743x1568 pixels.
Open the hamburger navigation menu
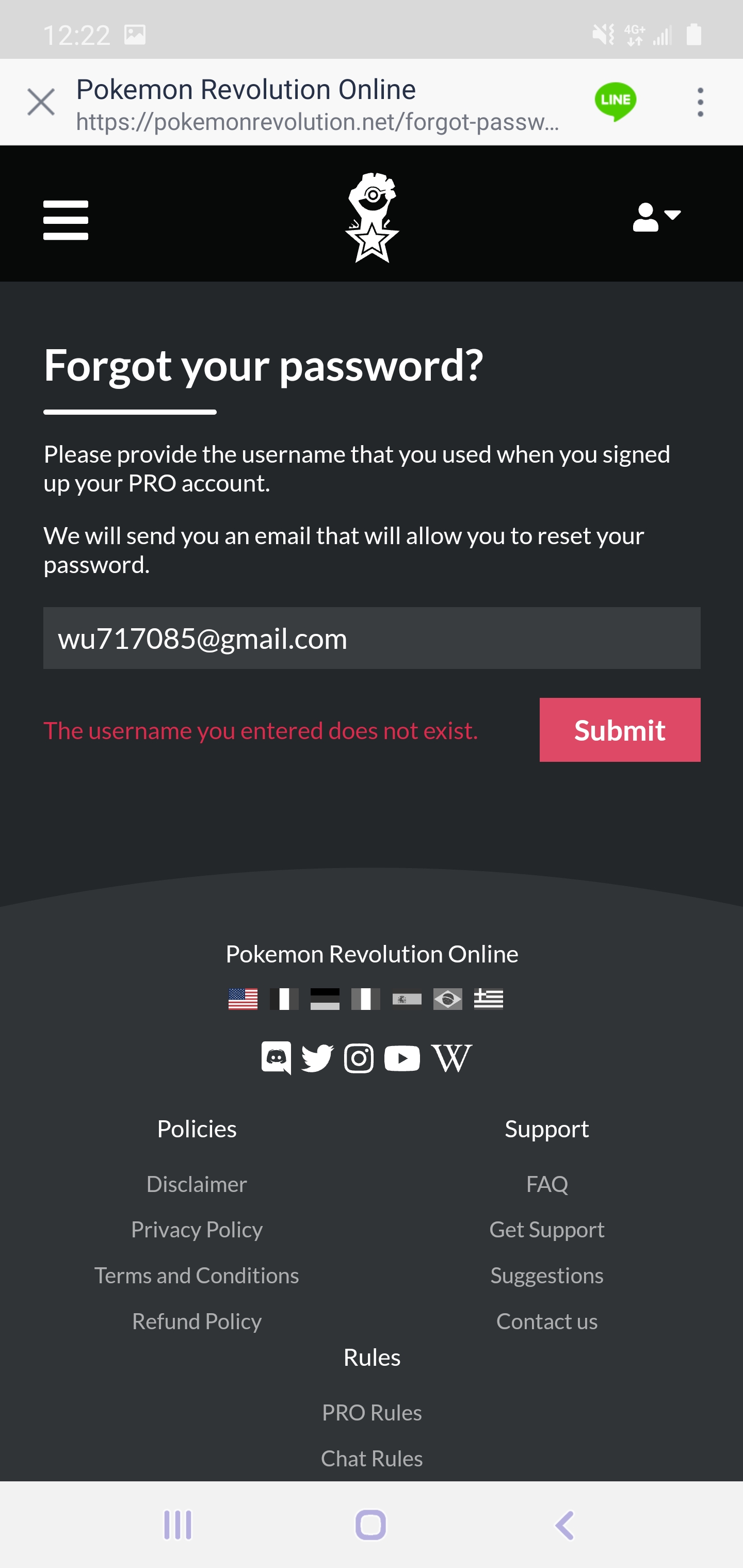pos(66,220)
